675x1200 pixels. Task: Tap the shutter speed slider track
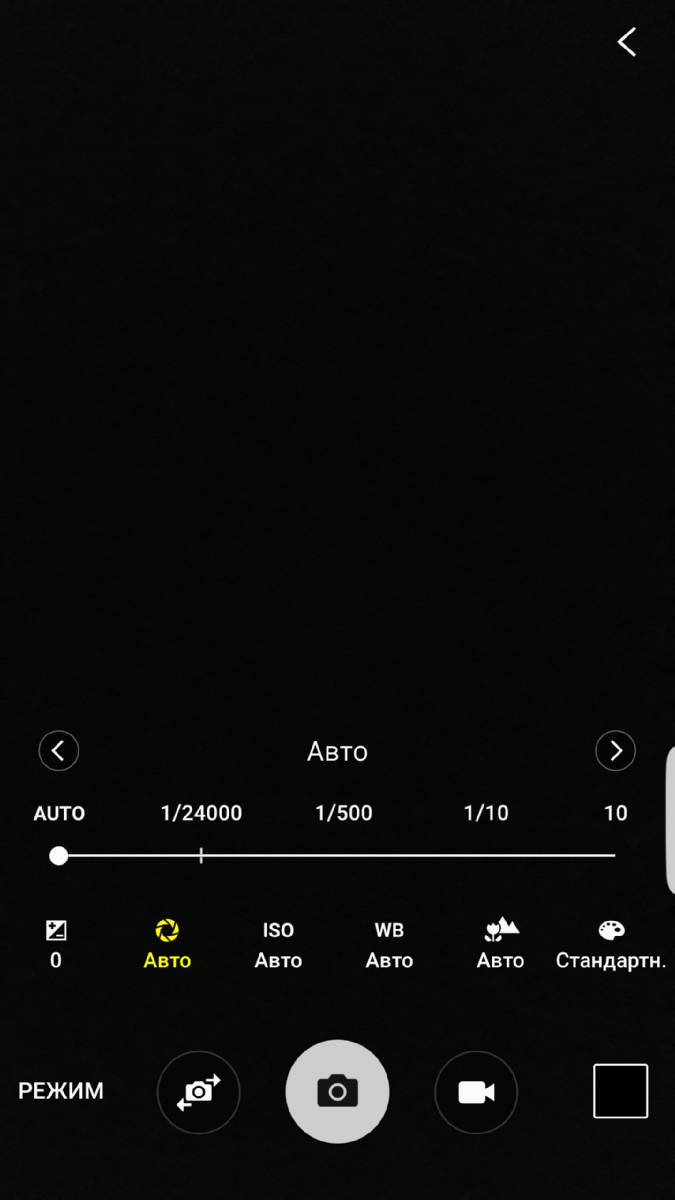point(337,856)
